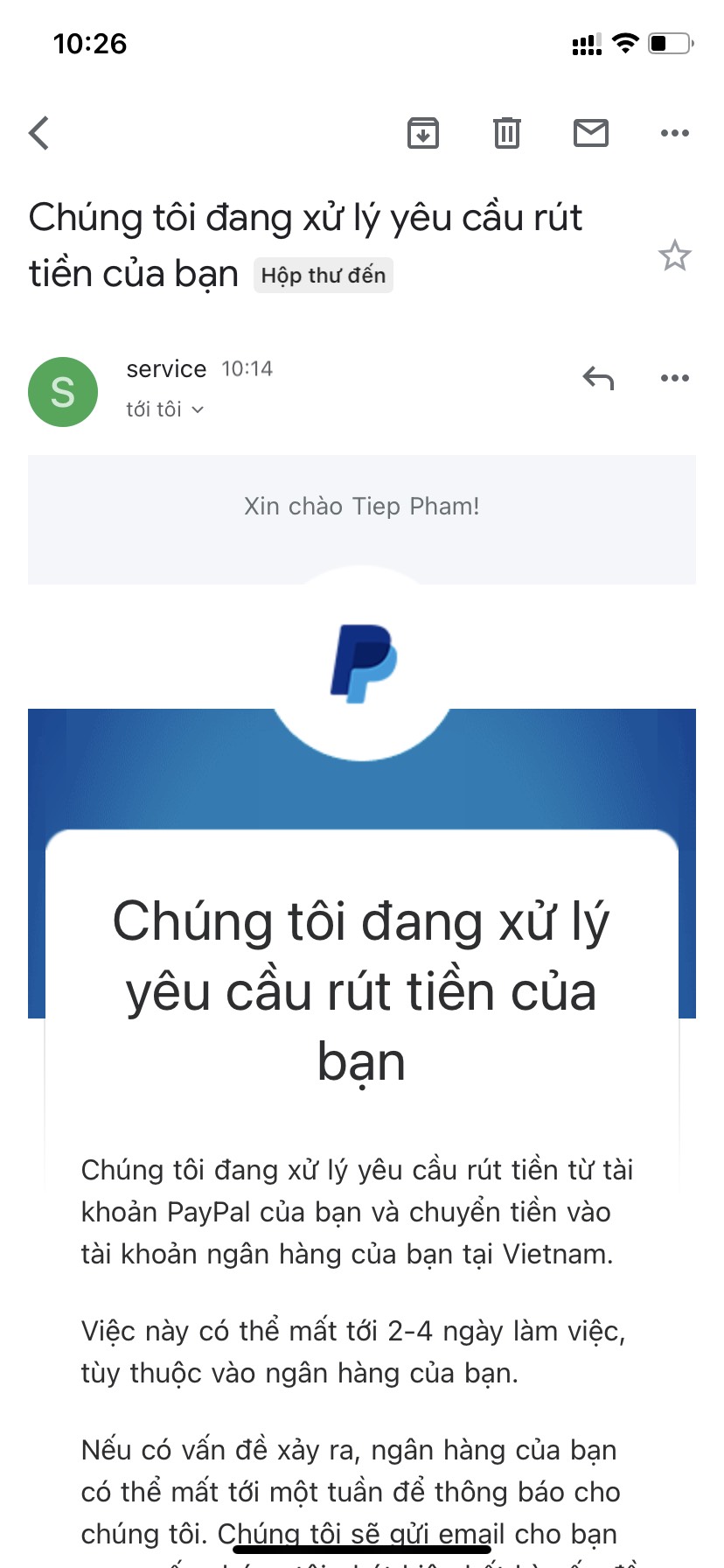
Task: Tap the Hộp thư đến label chip
Action: click(324, 276)
